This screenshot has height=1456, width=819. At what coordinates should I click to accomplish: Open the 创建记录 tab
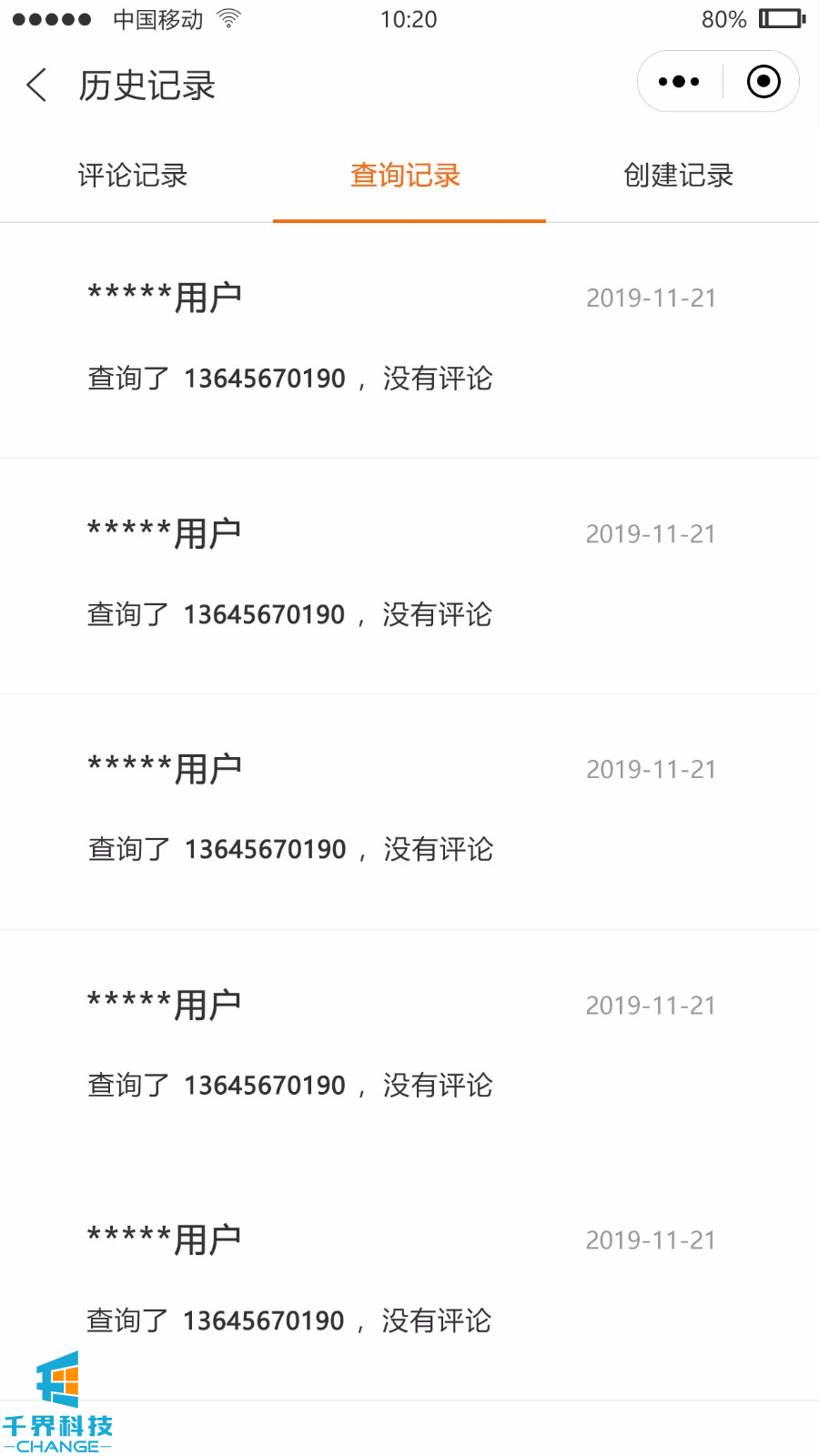(x=679, y=176)
